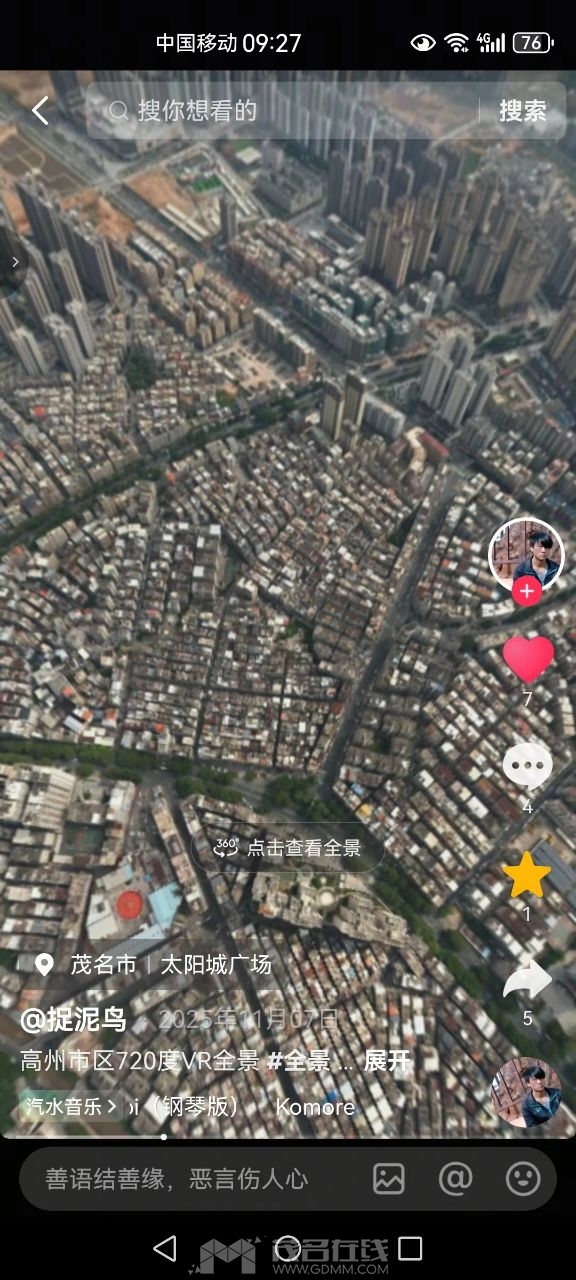The height and width of the screenshot is (1280, 576).
Task: Share the video with the arrow icon
Action: coord(527,981)
